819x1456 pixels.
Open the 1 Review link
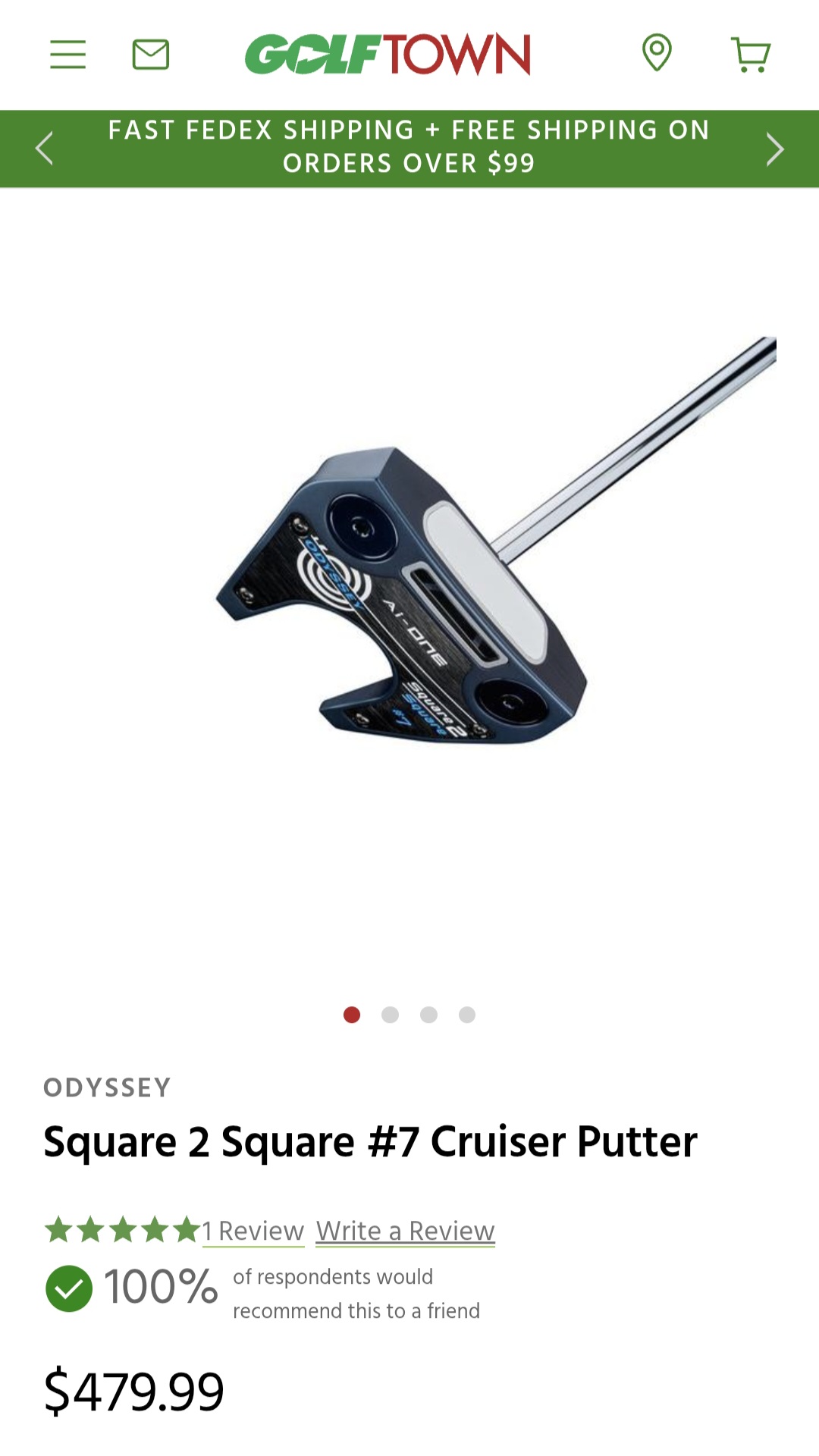(x=253, y=1231)
